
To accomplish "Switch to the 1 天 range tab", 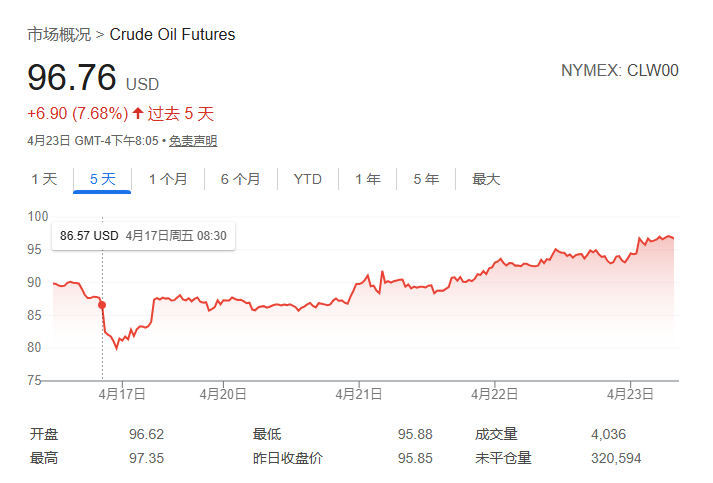I will pos(44,180).
